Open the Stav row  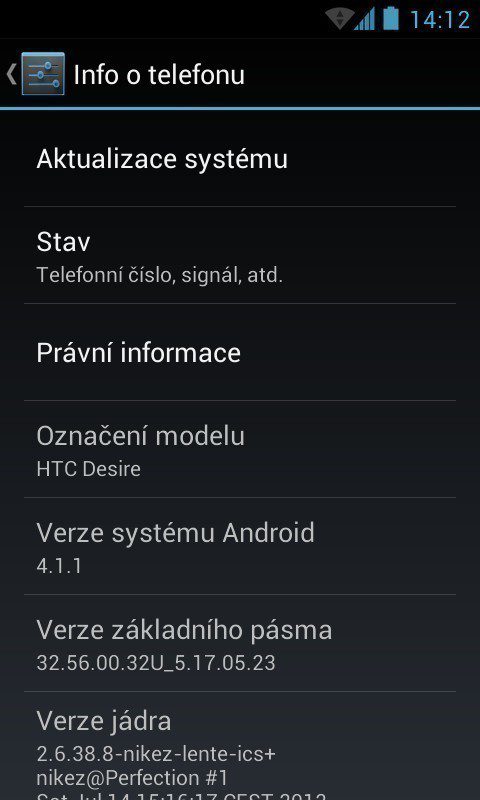coord(240,255)
